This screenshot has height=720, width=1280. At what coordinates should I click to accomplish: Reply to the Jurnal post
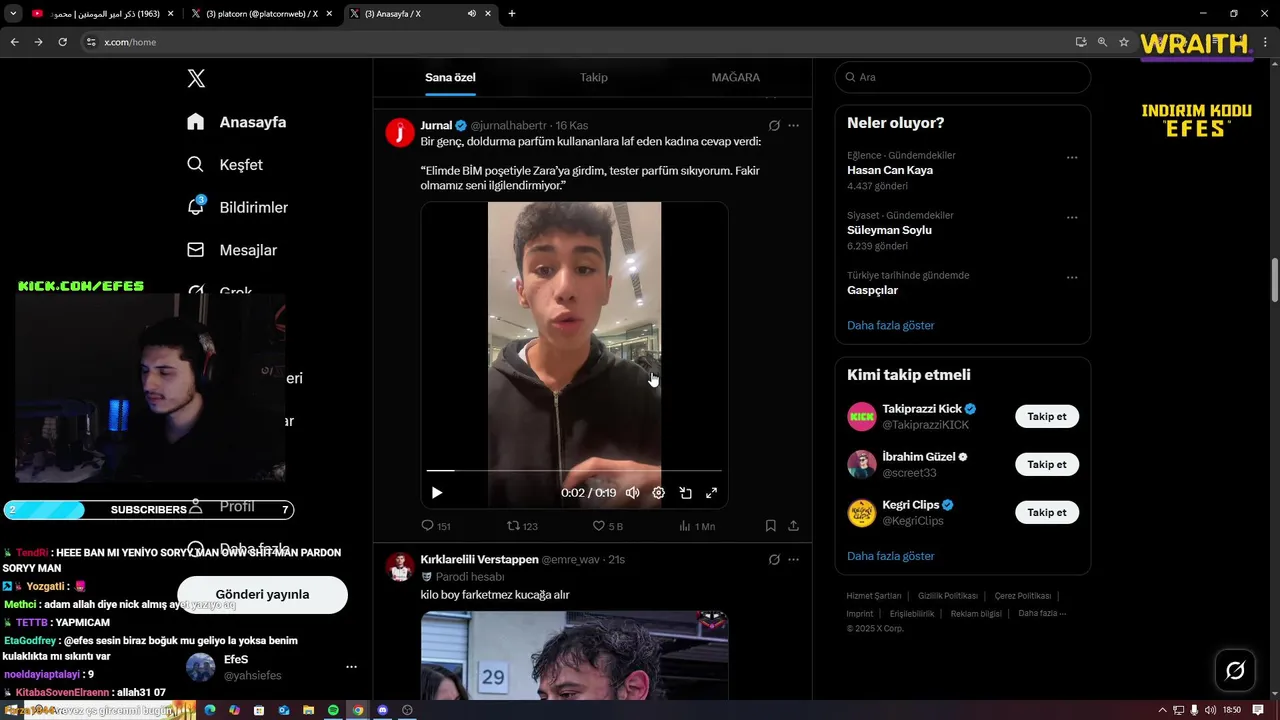[x=428, y=526]
